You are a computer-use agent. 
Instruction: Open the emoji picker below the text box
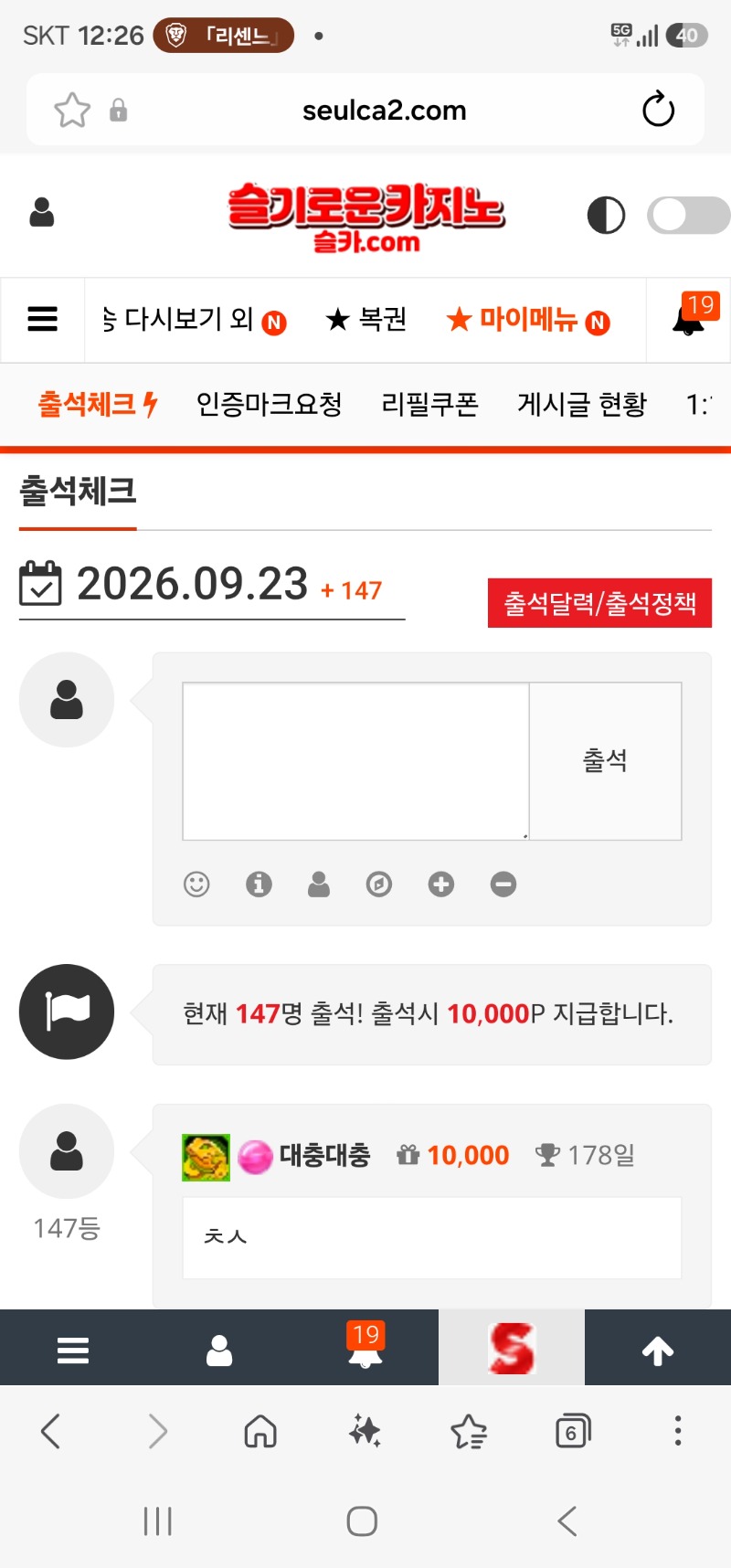(196, 884)
